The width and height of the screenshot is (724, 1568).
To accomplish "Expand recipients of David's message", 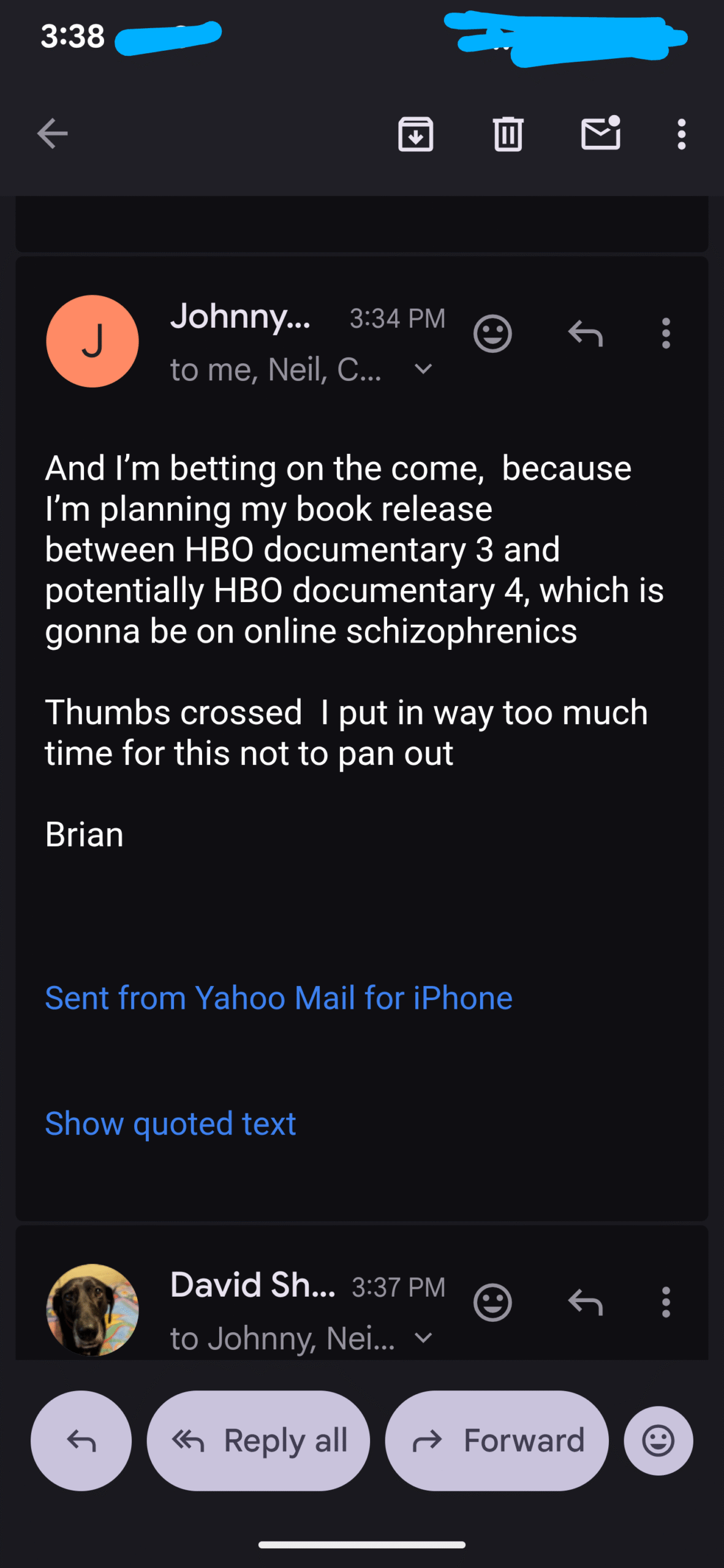I will 423,1338.
